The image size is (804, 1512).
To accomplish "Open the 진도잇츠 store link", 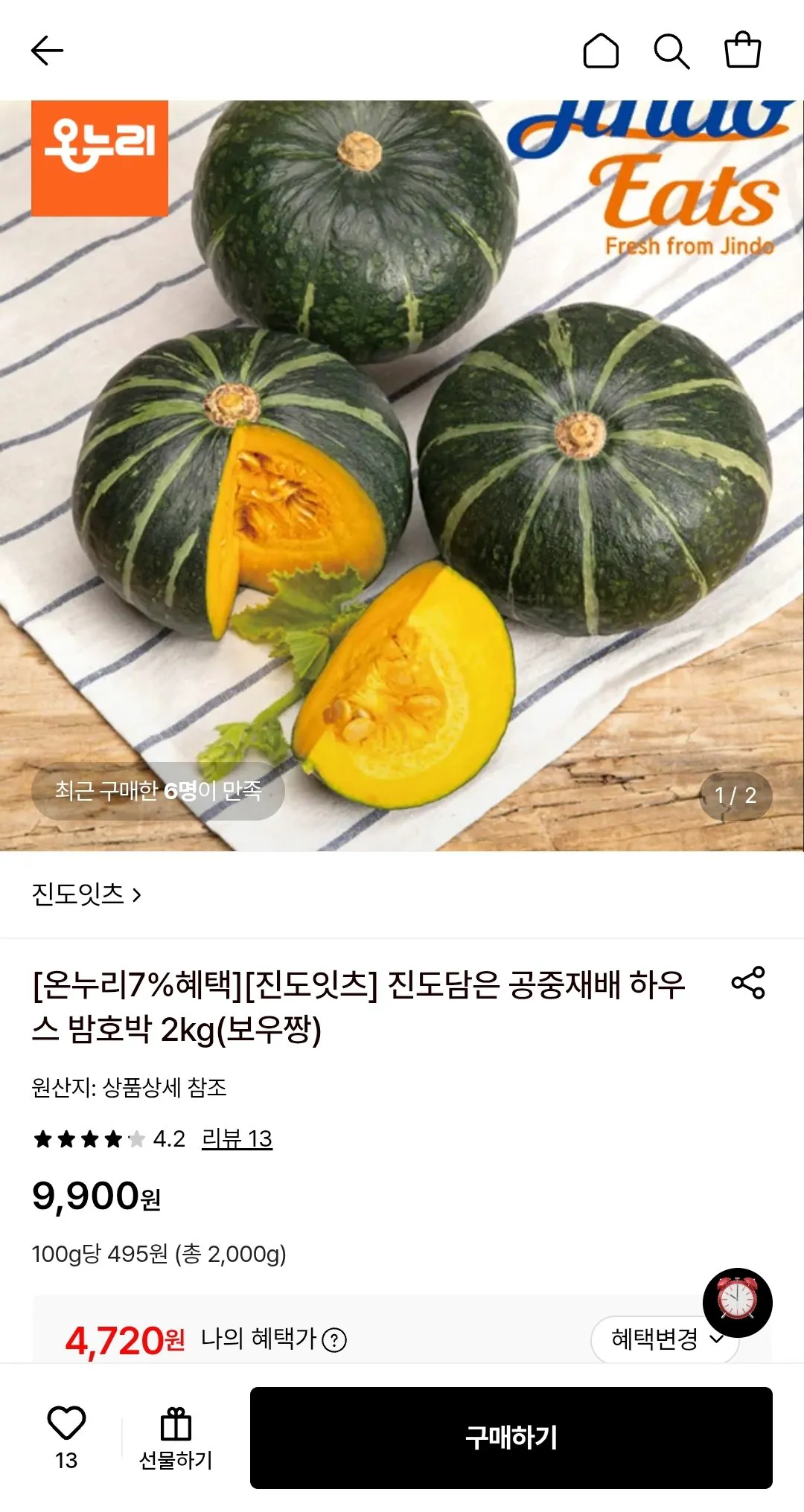I will [86, 894].
